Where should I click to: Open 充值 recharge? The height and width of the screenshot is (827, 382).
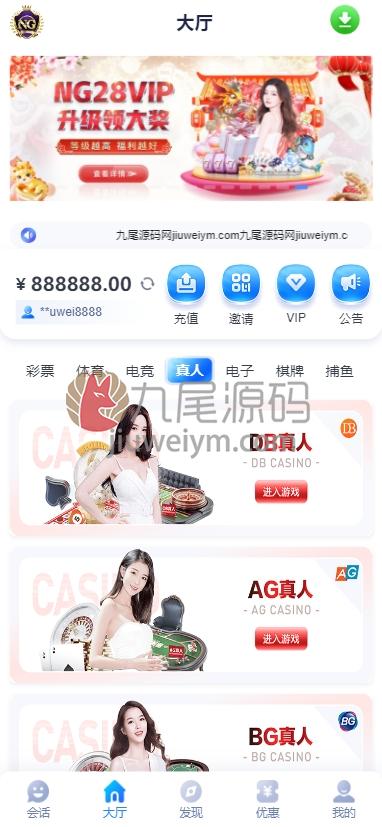(186, 295)
